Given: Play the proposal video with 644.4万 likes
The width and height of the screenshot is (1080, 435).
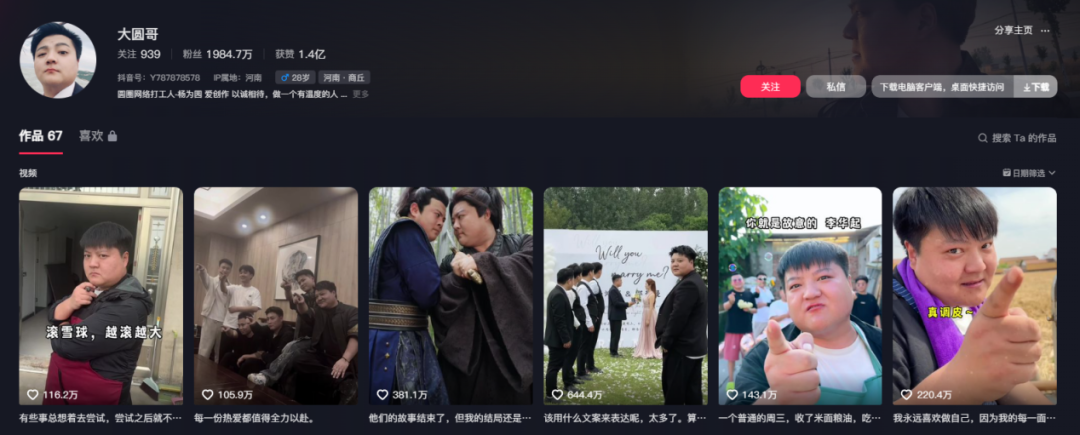Looking at the screenshot, I should 625,295.
